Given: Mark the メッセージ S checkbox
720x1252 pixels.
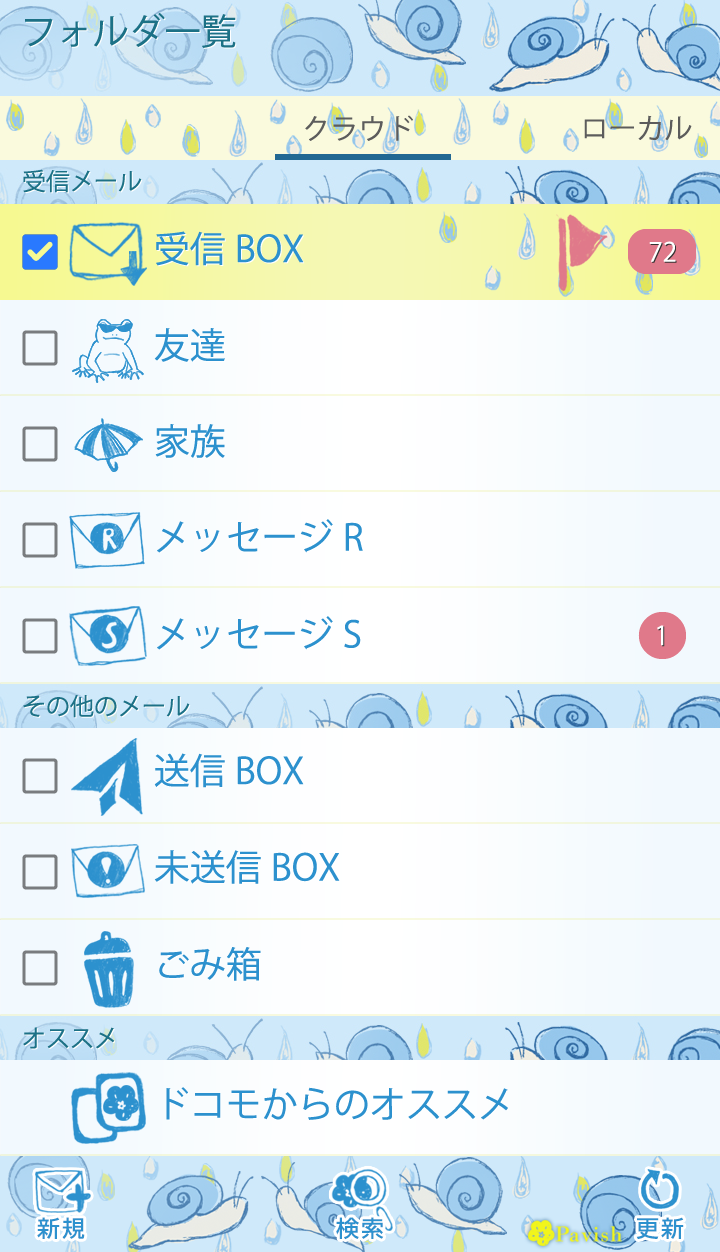Looking at the screenshot, I should [40, 636].
